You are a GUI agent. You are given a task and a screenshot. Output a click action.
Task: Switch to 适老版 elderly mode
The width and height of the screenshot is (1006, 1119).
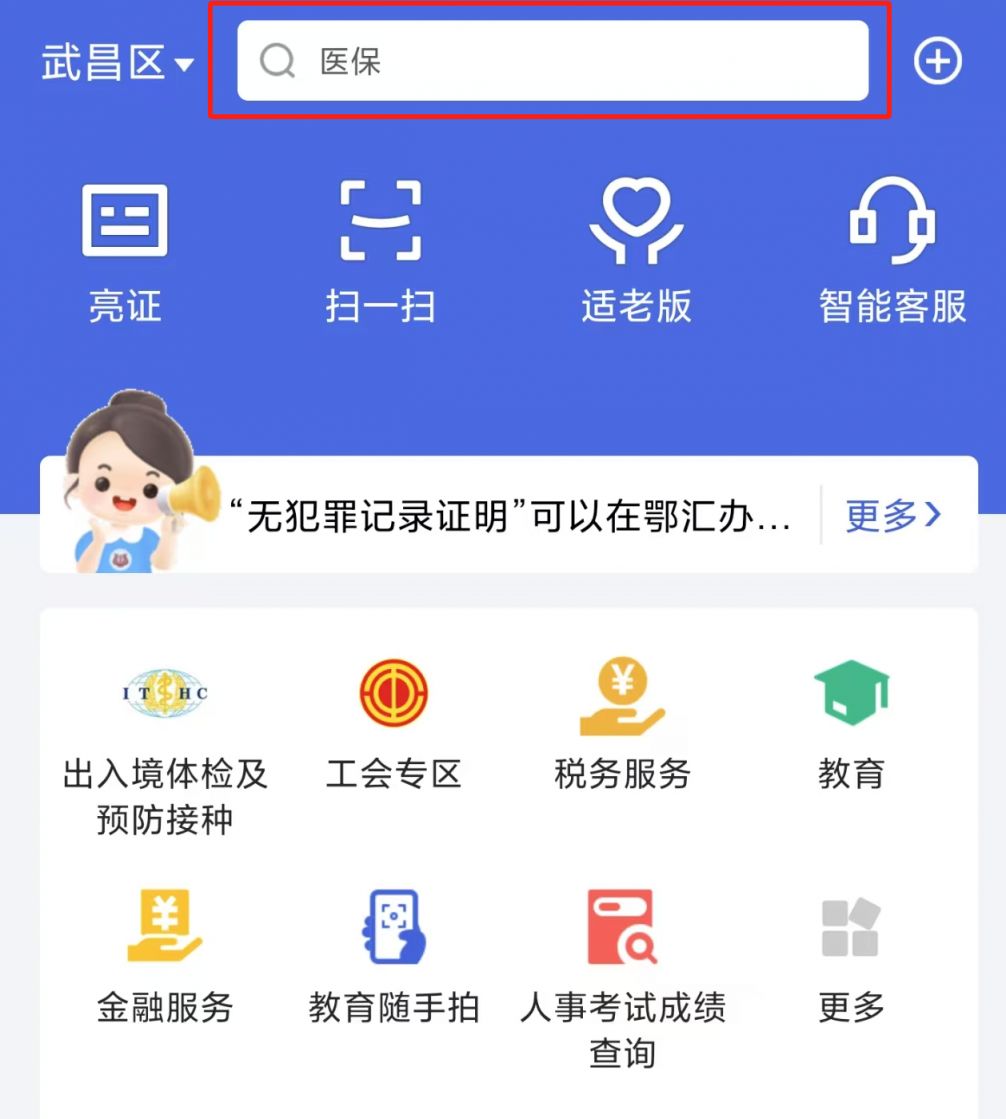click(x=636, y=250)
